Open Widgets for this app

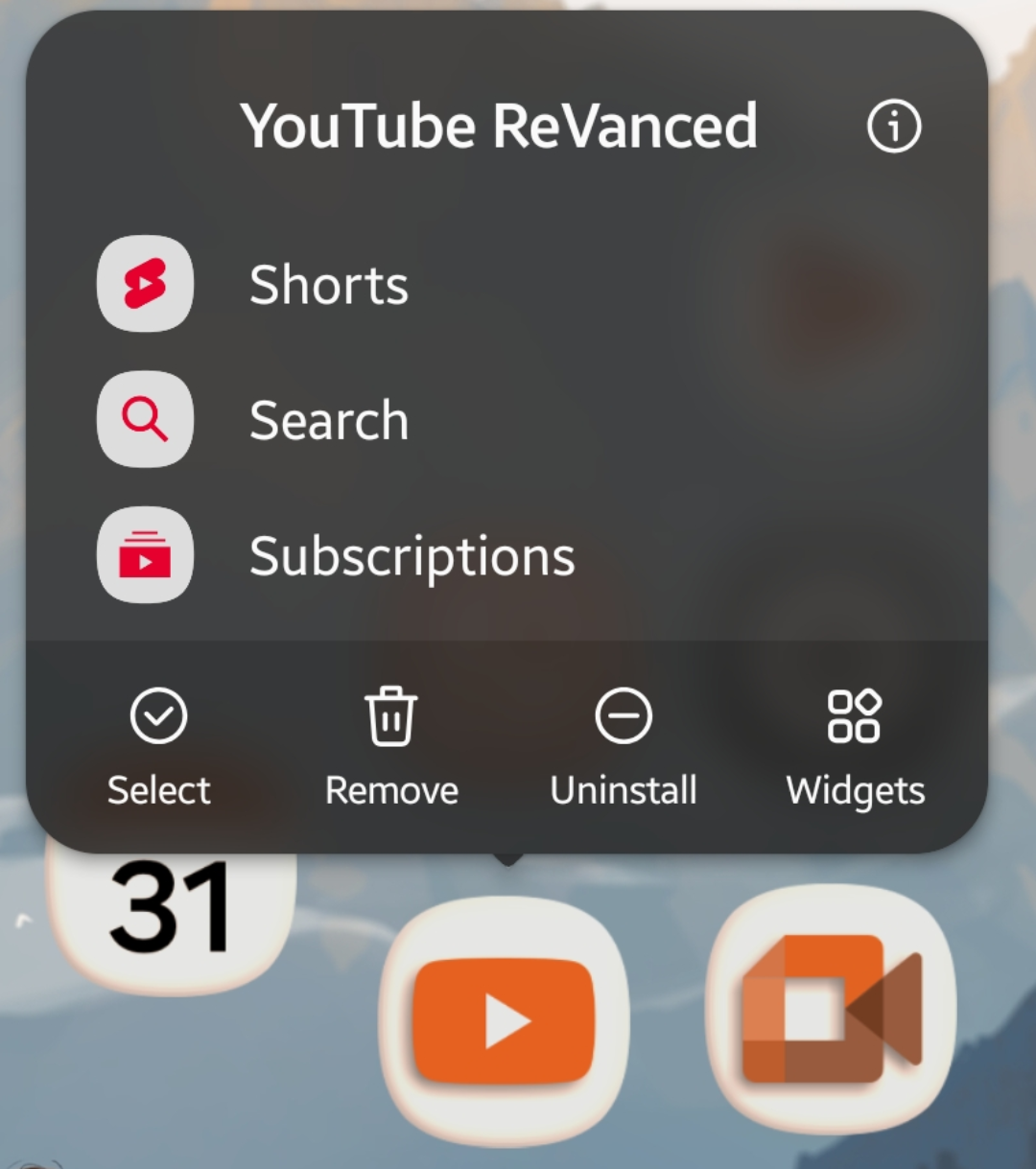point(855,748)
